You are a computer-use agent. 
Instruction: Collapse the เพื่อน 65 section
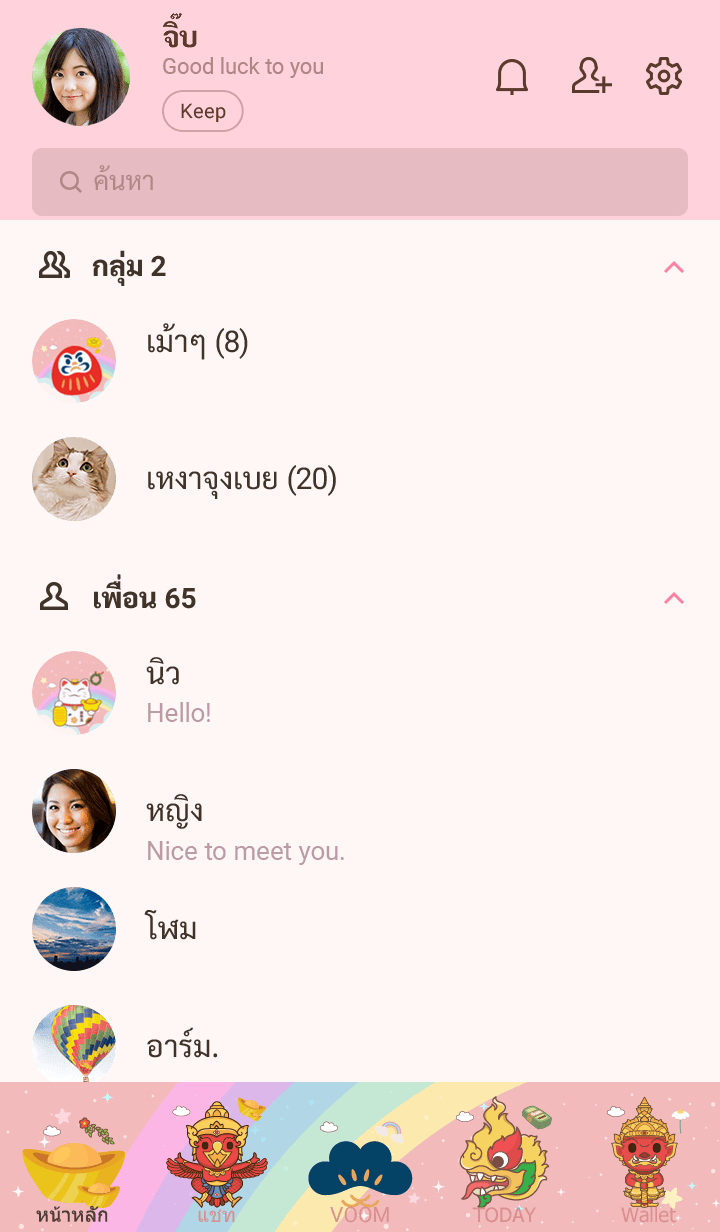pos(674,598)
